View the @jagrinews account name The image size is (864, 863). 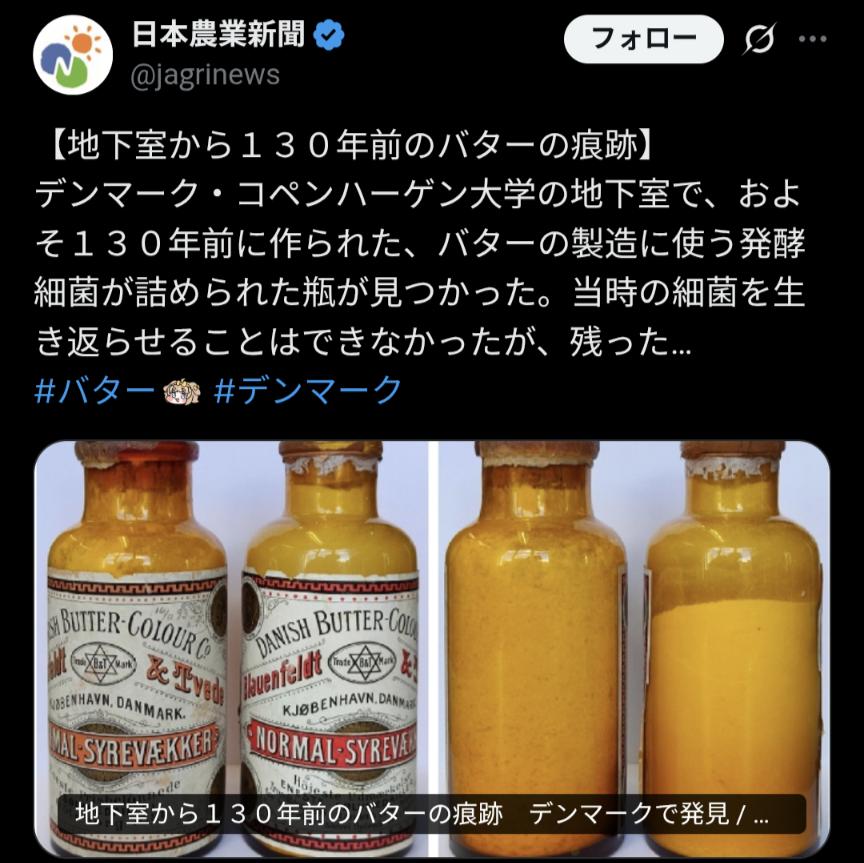(x=206, y=74)
